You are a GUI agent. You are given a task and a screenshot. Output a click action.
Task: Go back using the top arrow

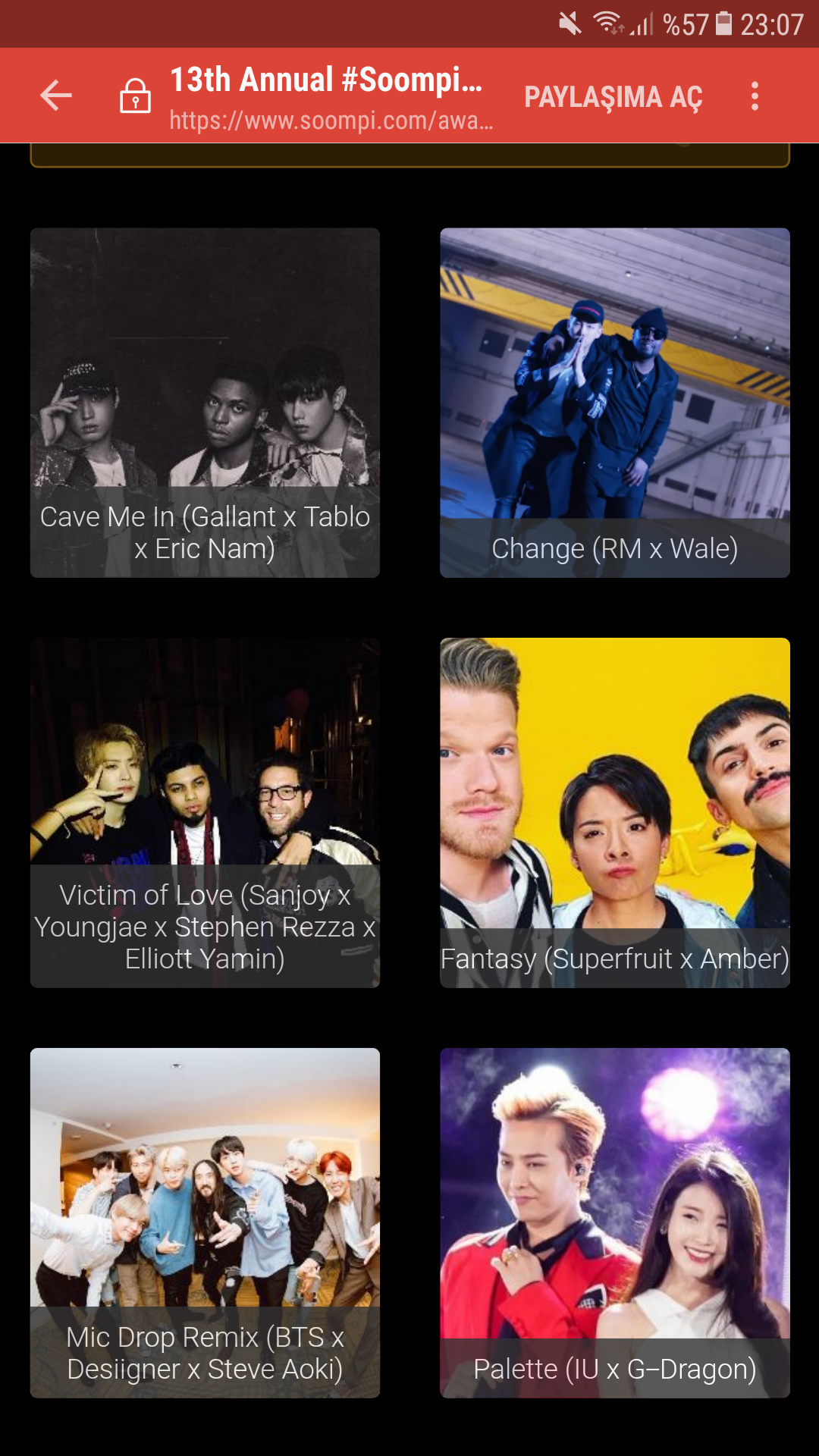(x=56, y=96)
